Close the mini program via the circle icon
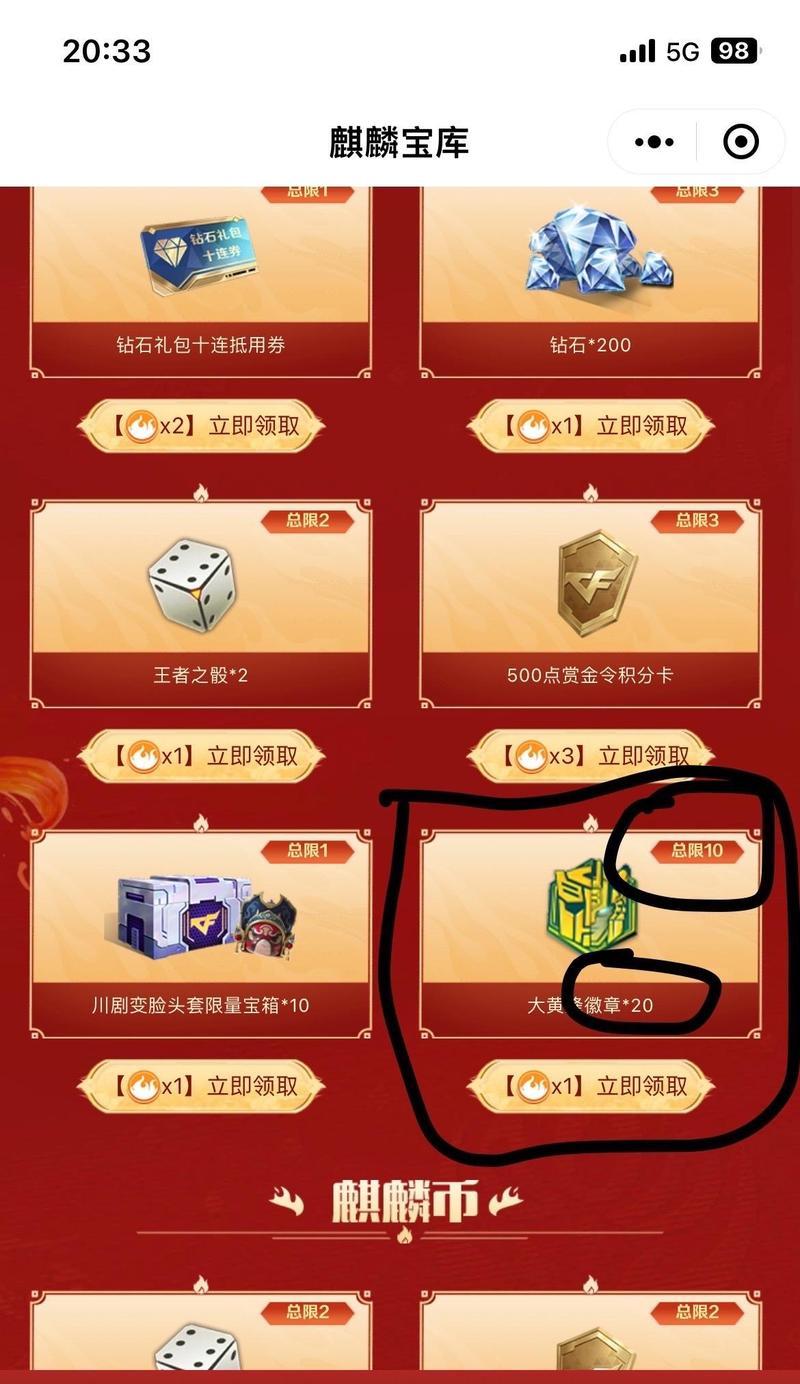Viewport: 800px width, 1384px height. coord(740,142)
